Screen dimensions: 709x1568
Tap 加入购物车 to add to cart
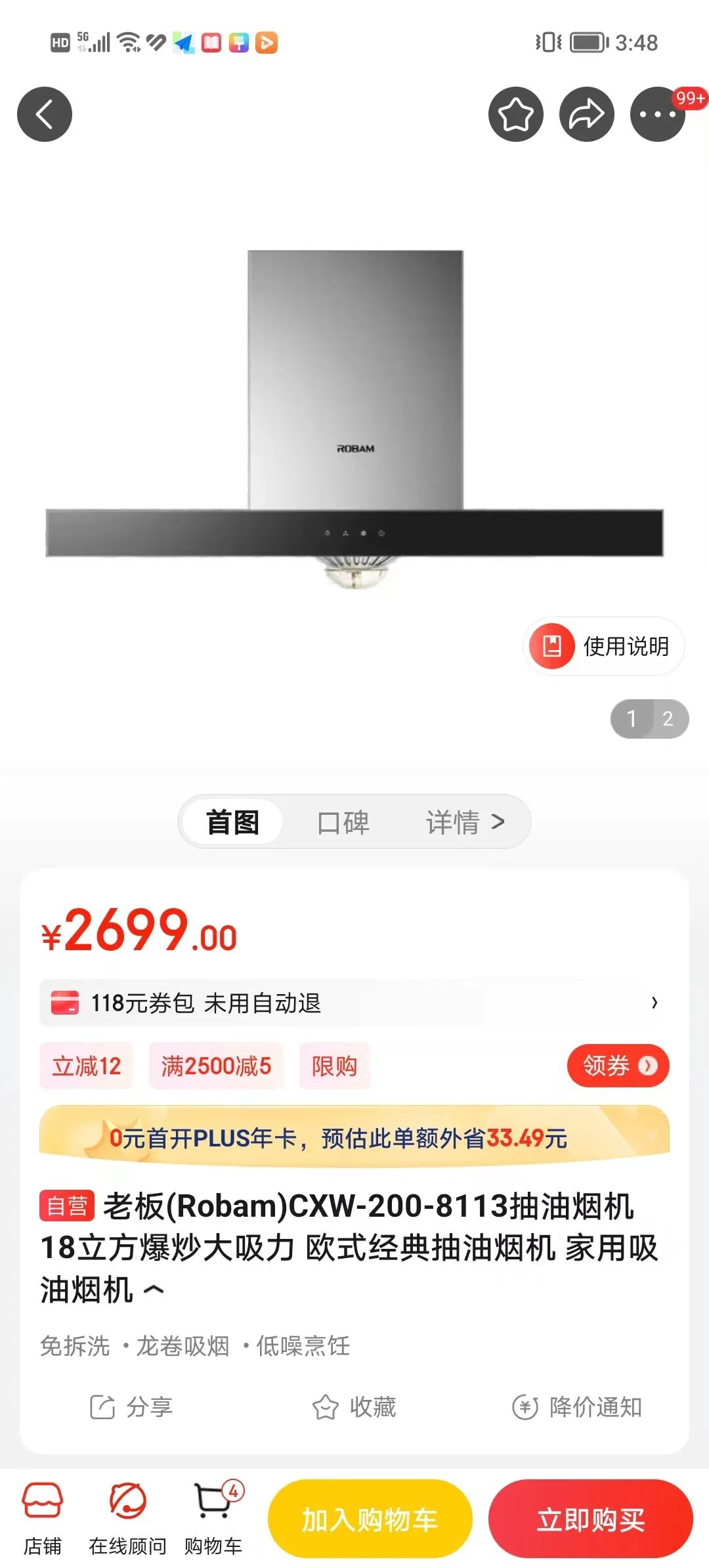[370, 1519]
